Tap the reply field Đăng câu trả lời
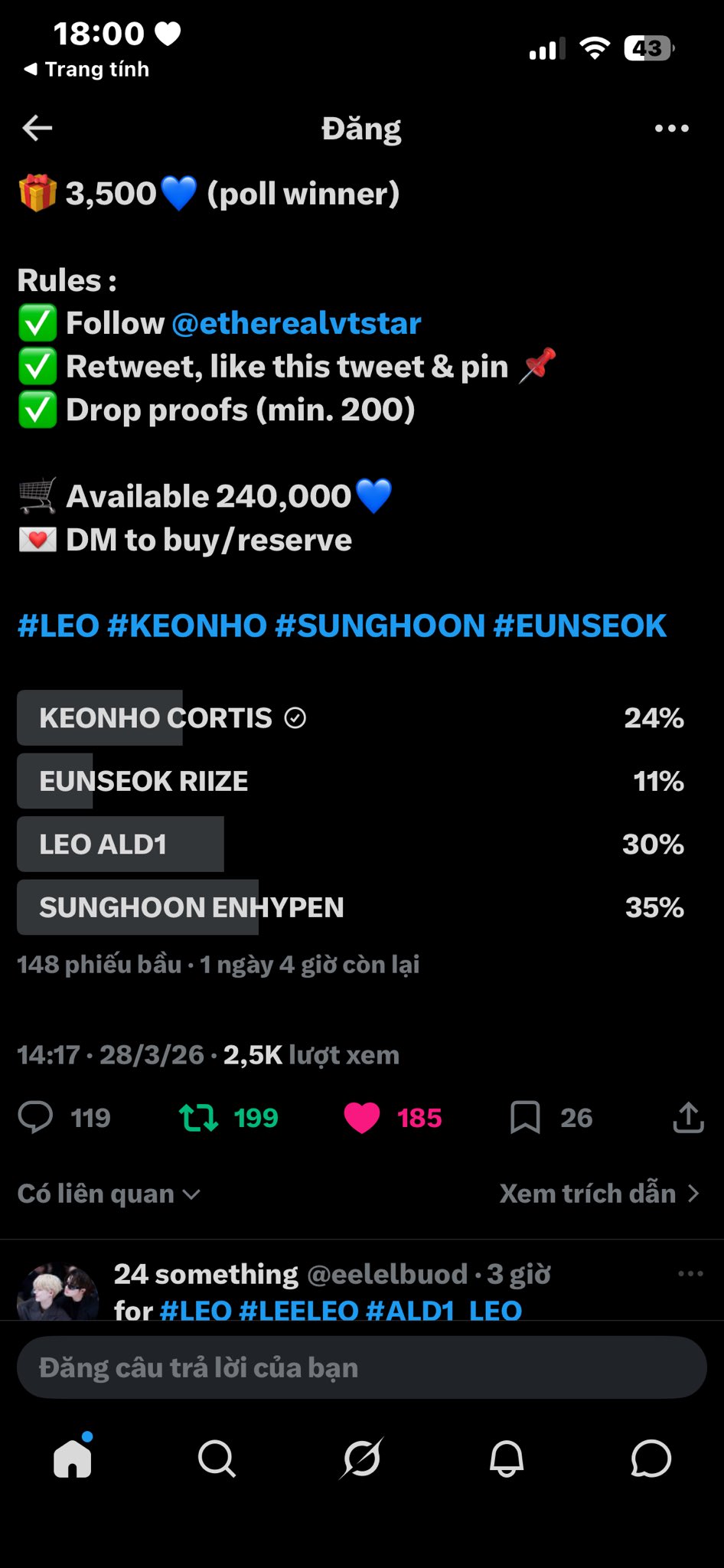 coord(361,1368)
